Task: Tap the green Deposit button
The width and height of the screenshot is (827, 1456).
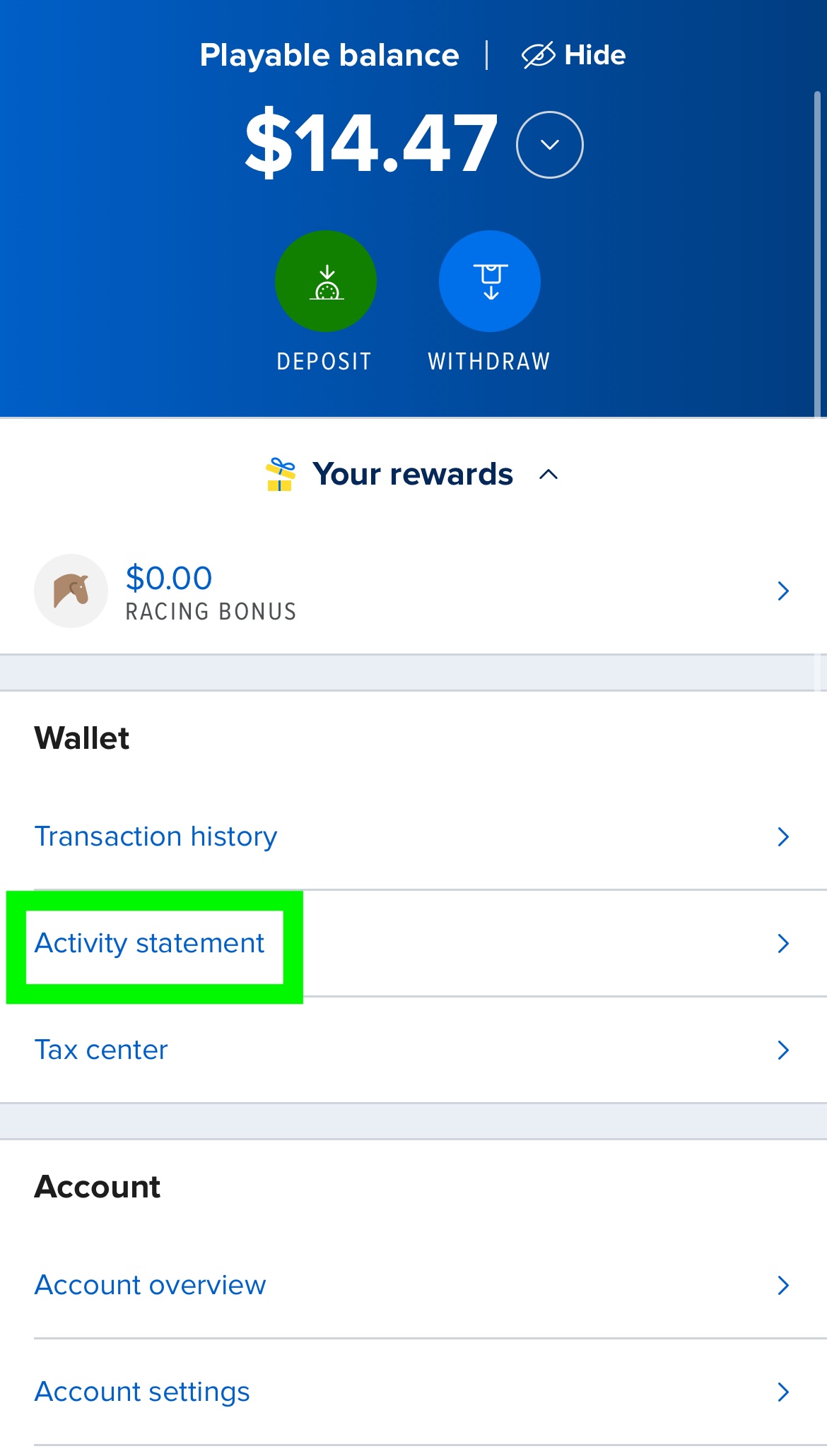Action: click(x=325, y=281)
